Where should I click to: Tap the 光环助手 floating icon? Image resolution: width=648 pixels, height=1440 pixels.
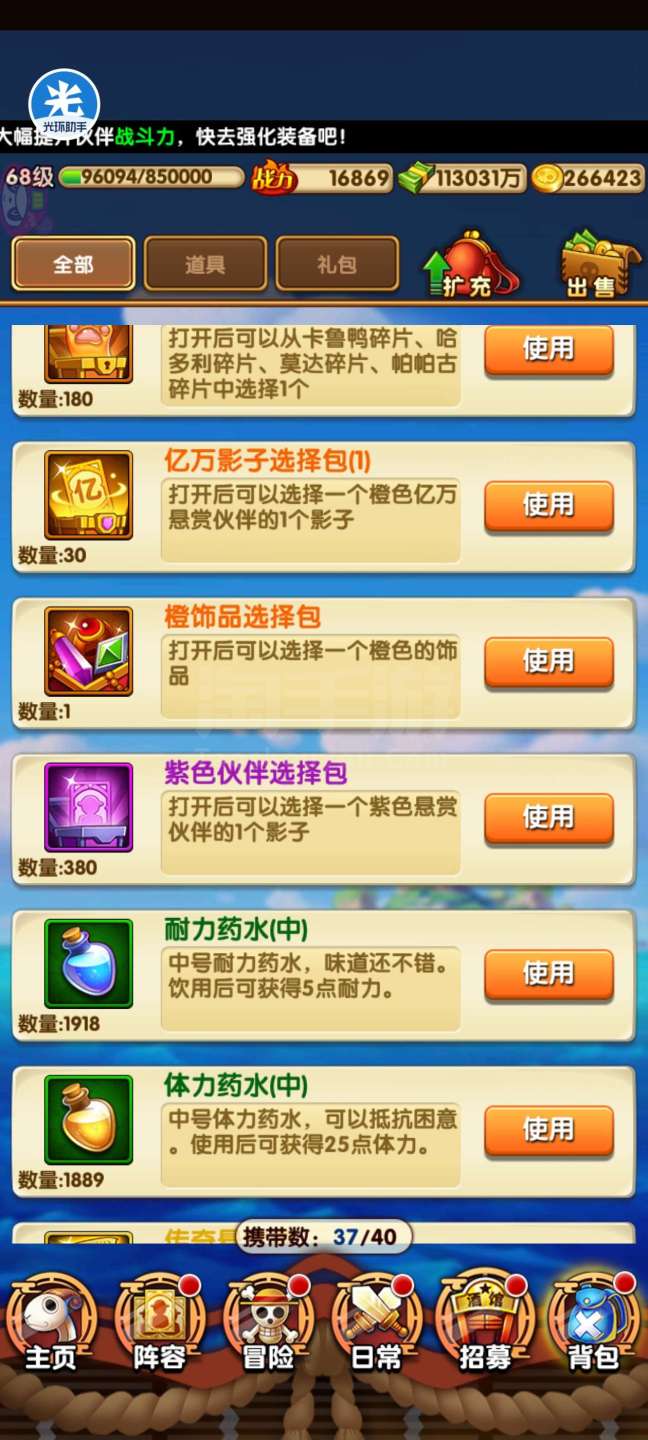pyautogui.click(x=64, y=103)
